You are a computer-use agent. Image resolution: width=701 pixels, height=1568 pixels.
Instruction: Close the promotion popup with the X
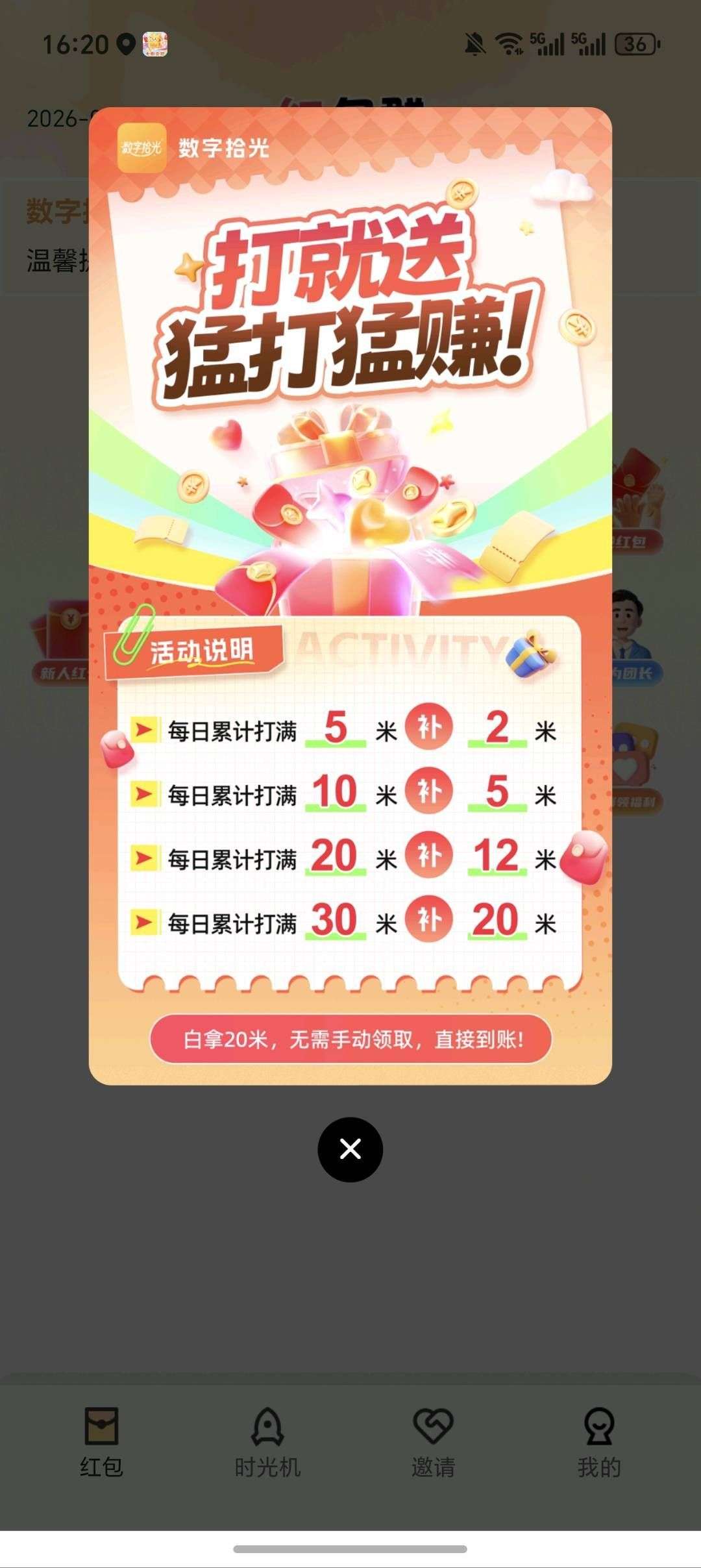tap(350, 1149)
